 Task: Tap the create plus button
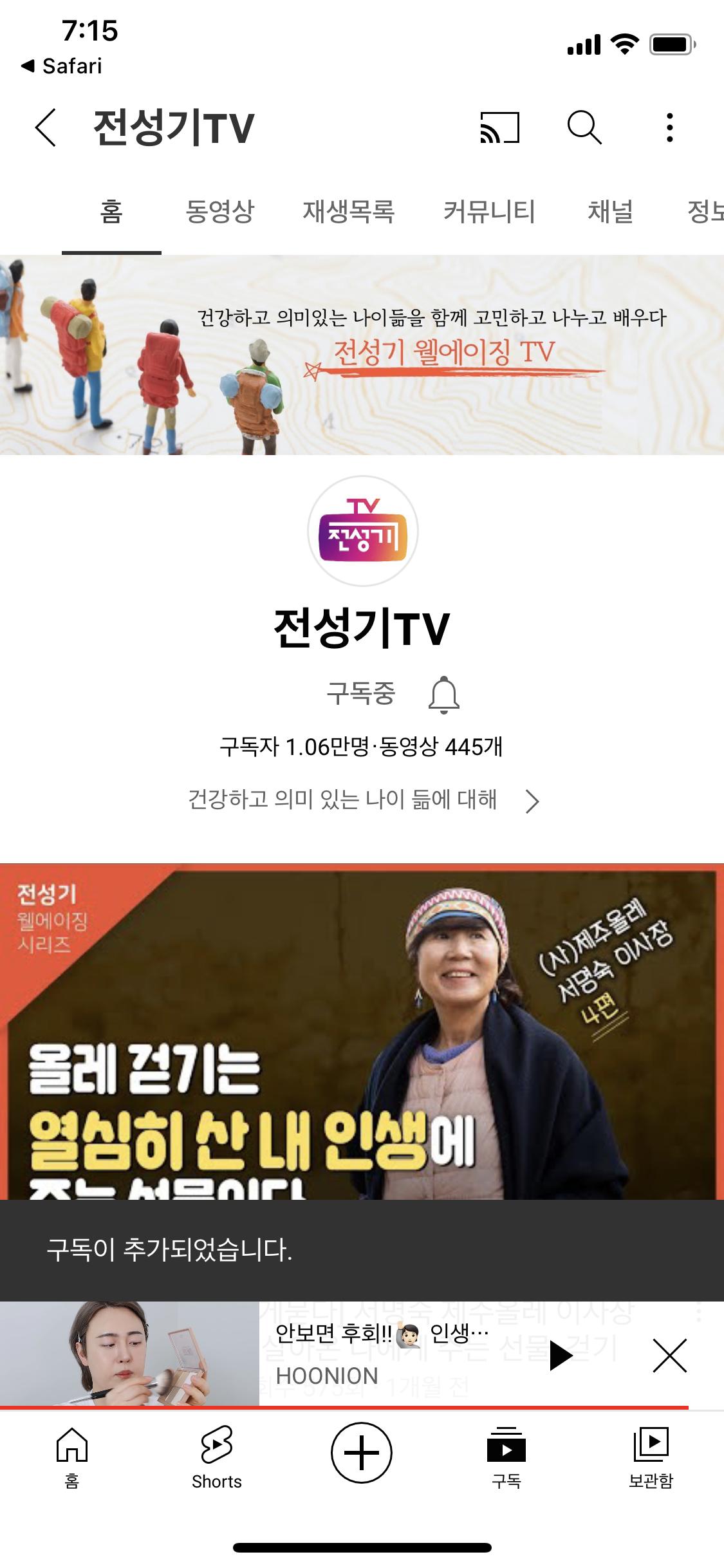pos(362,1453)
